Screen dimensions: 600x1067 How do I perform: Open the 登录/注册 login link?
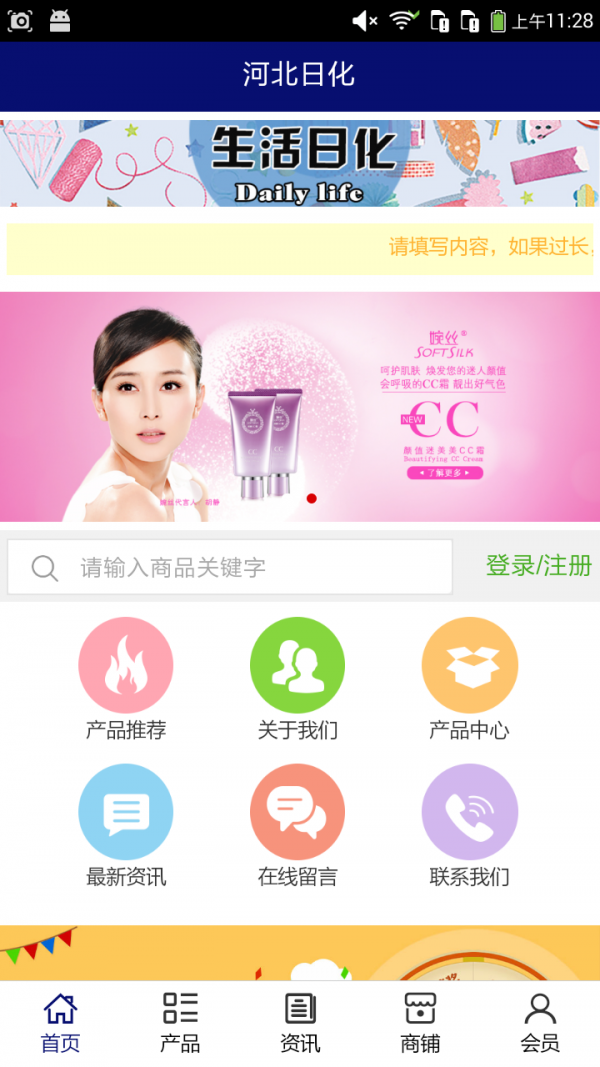click(x=538, y=566)
